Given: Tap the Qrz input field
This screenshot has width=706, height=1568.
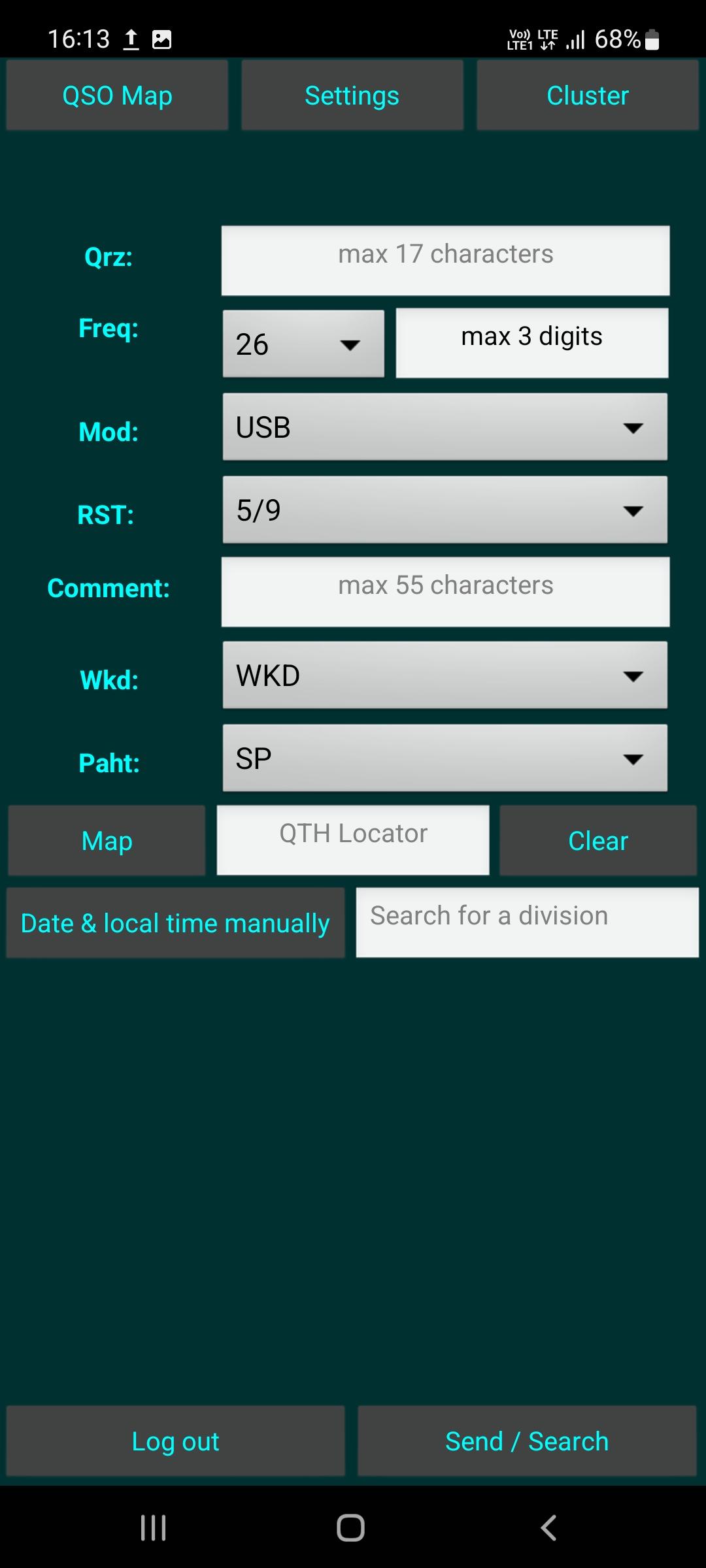Looking at the screenshot, I should point(445,261).
